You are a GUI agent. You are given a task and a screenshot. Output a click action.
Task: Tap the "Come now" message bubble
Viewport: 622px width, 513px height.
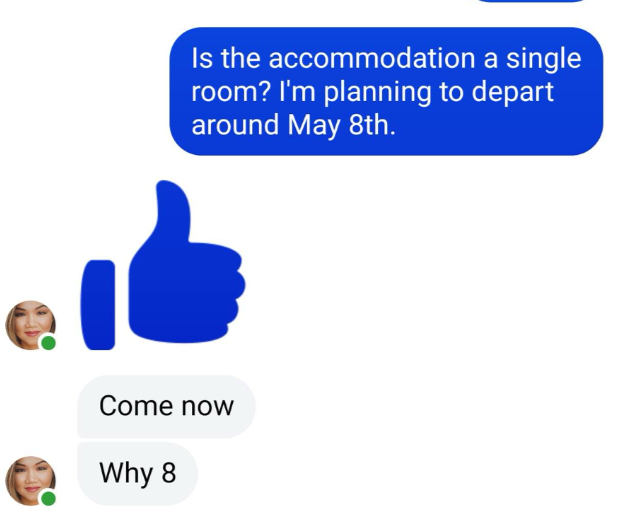(166, 406)
